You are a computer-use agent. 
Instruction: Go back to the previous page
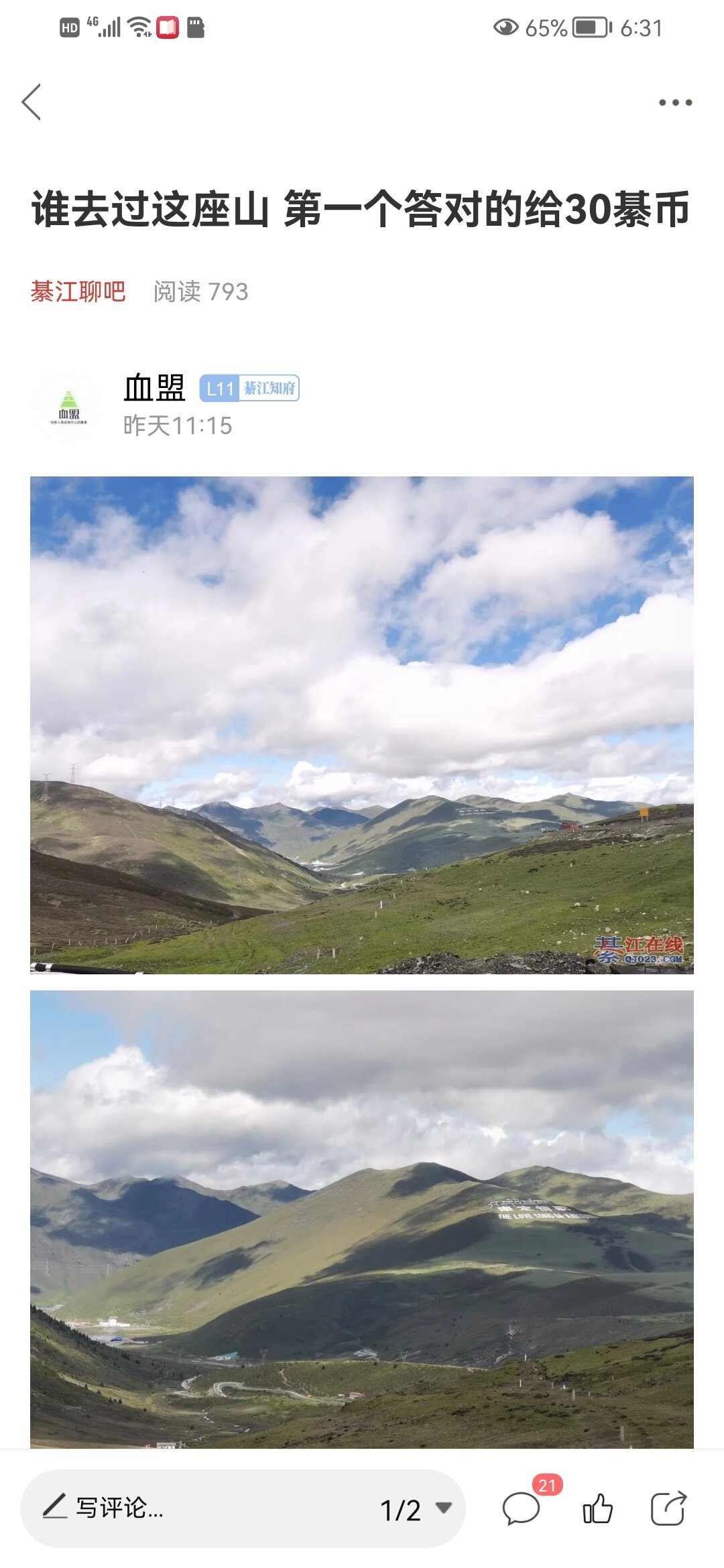[32, 102]
